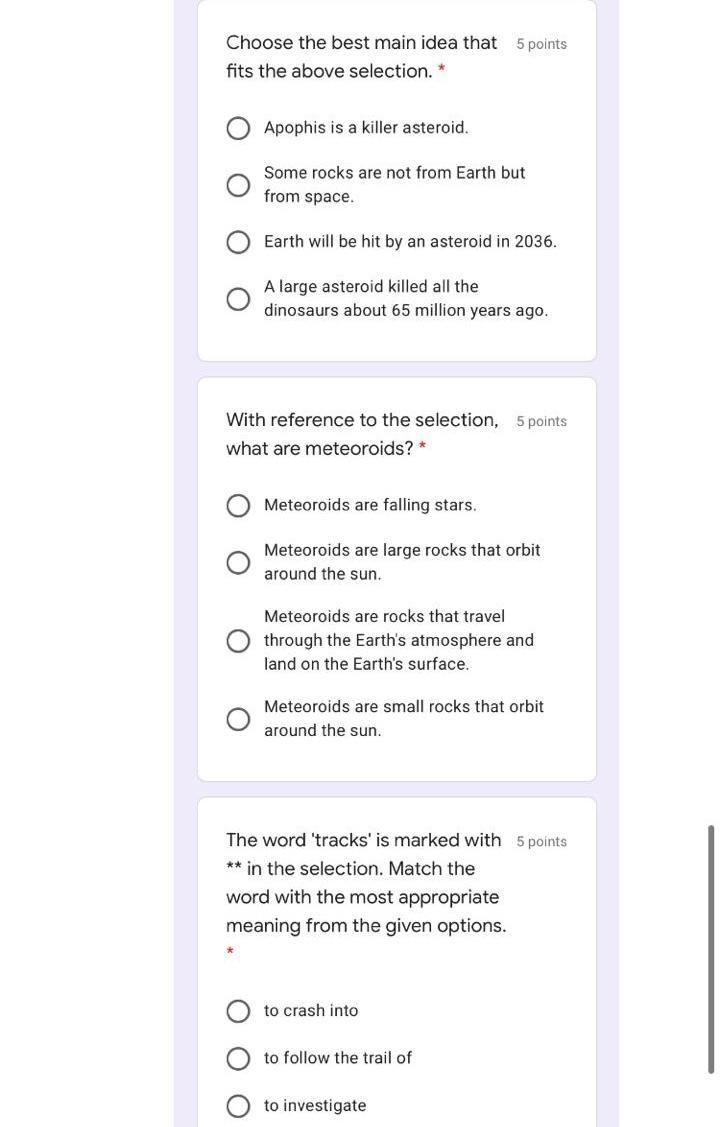Choose 'to follow the trail of' option

[x=238, y=1059]
